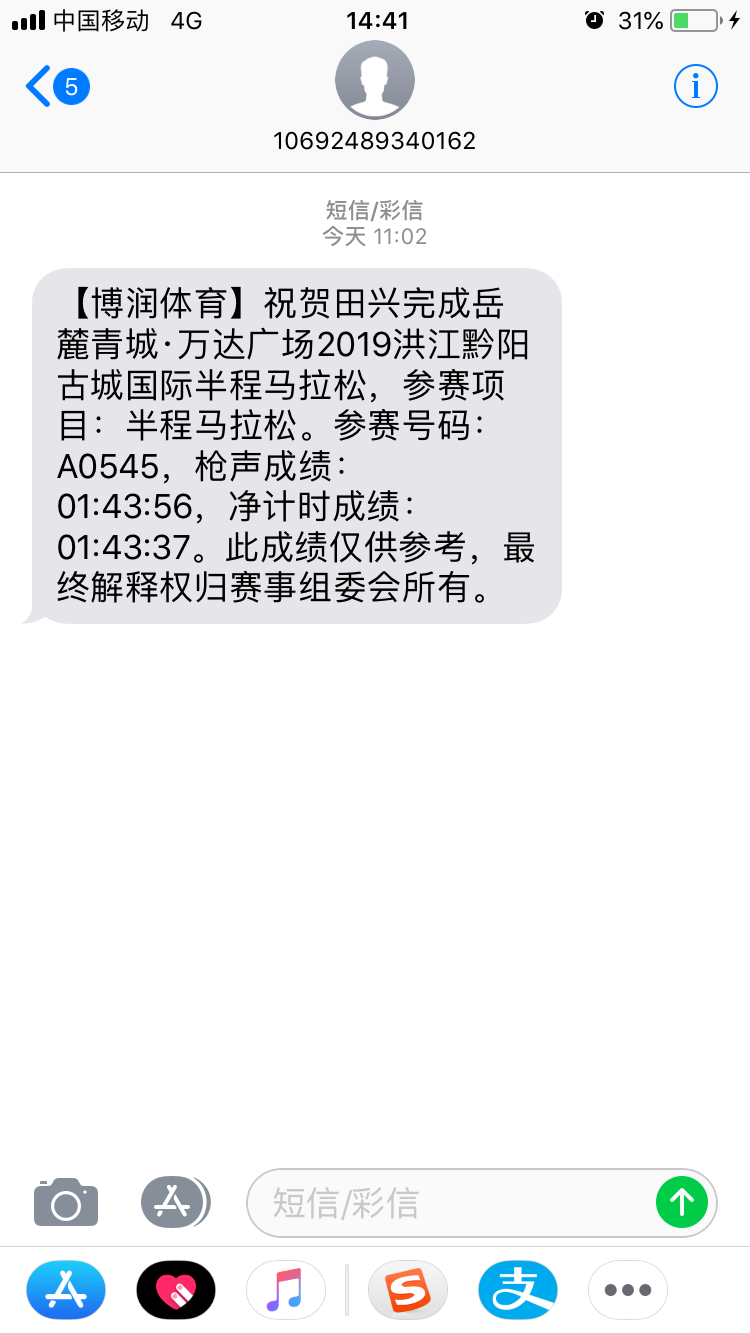750x1334 pixels.
Task: Open the camera to attach a photo
Action: click(66, 1201)
